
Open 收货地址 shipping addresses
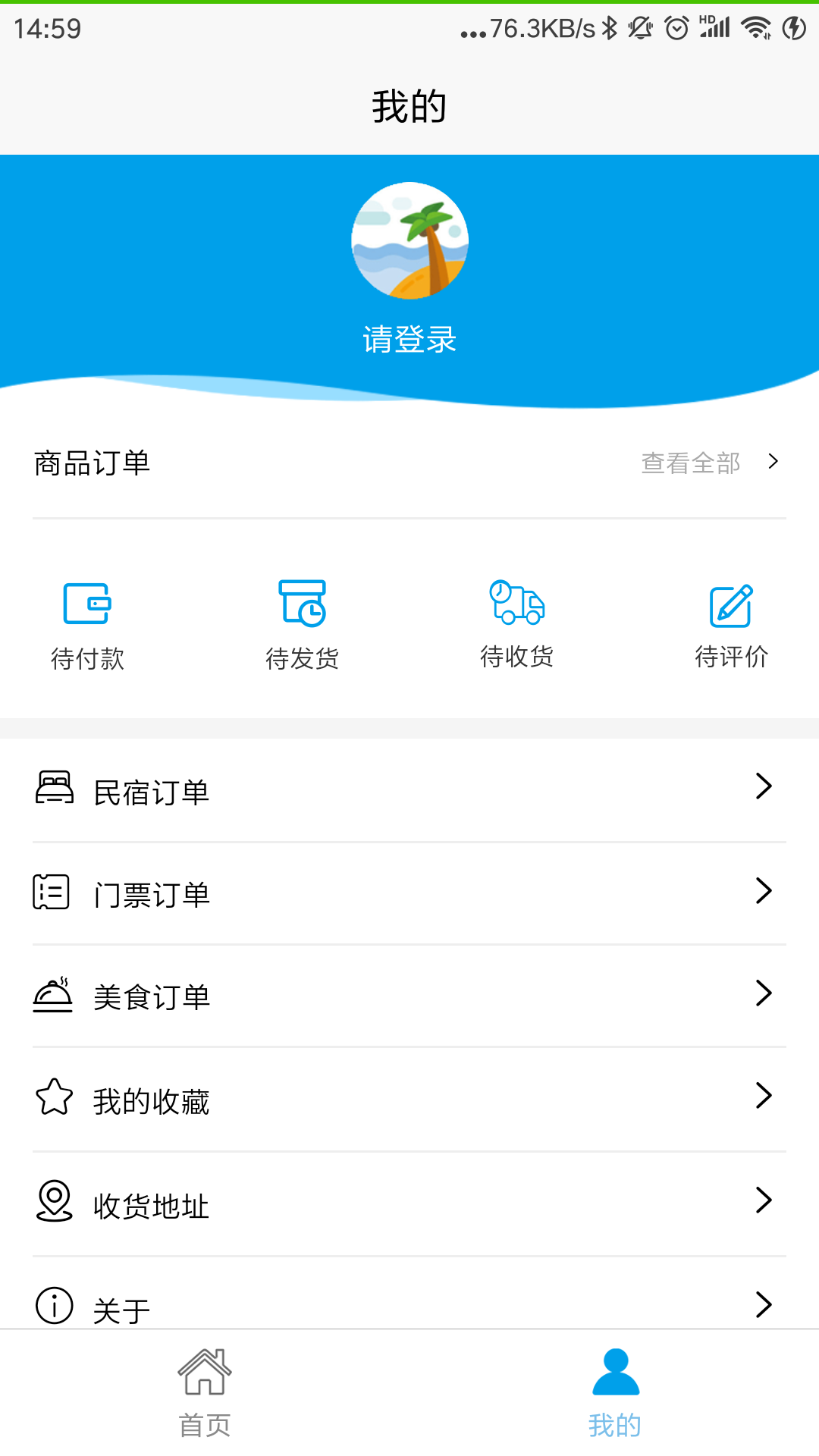409,1203
